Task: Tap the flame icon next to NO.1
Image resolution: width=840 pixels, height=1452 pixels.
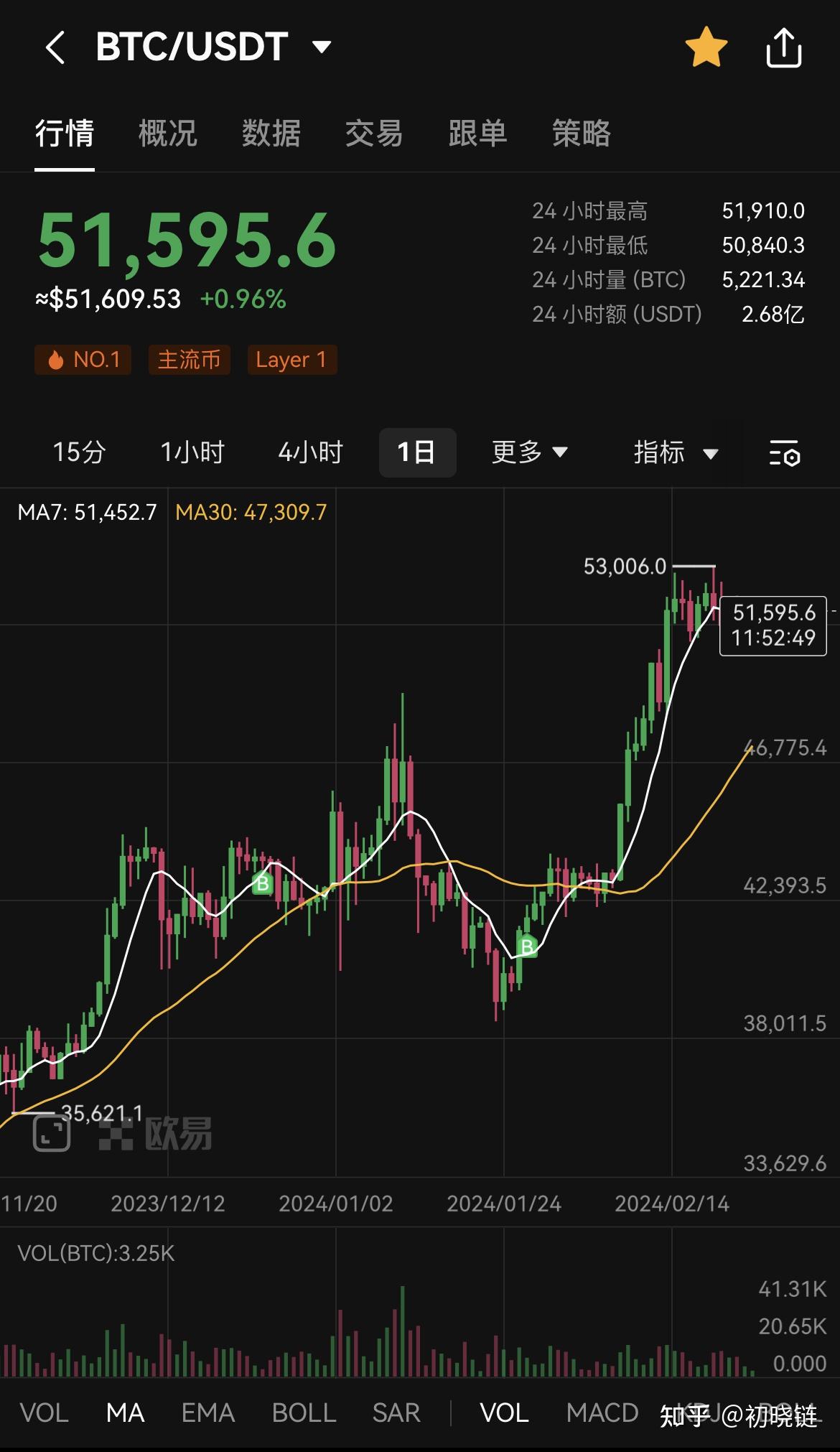Action: (x=56, y=359)
